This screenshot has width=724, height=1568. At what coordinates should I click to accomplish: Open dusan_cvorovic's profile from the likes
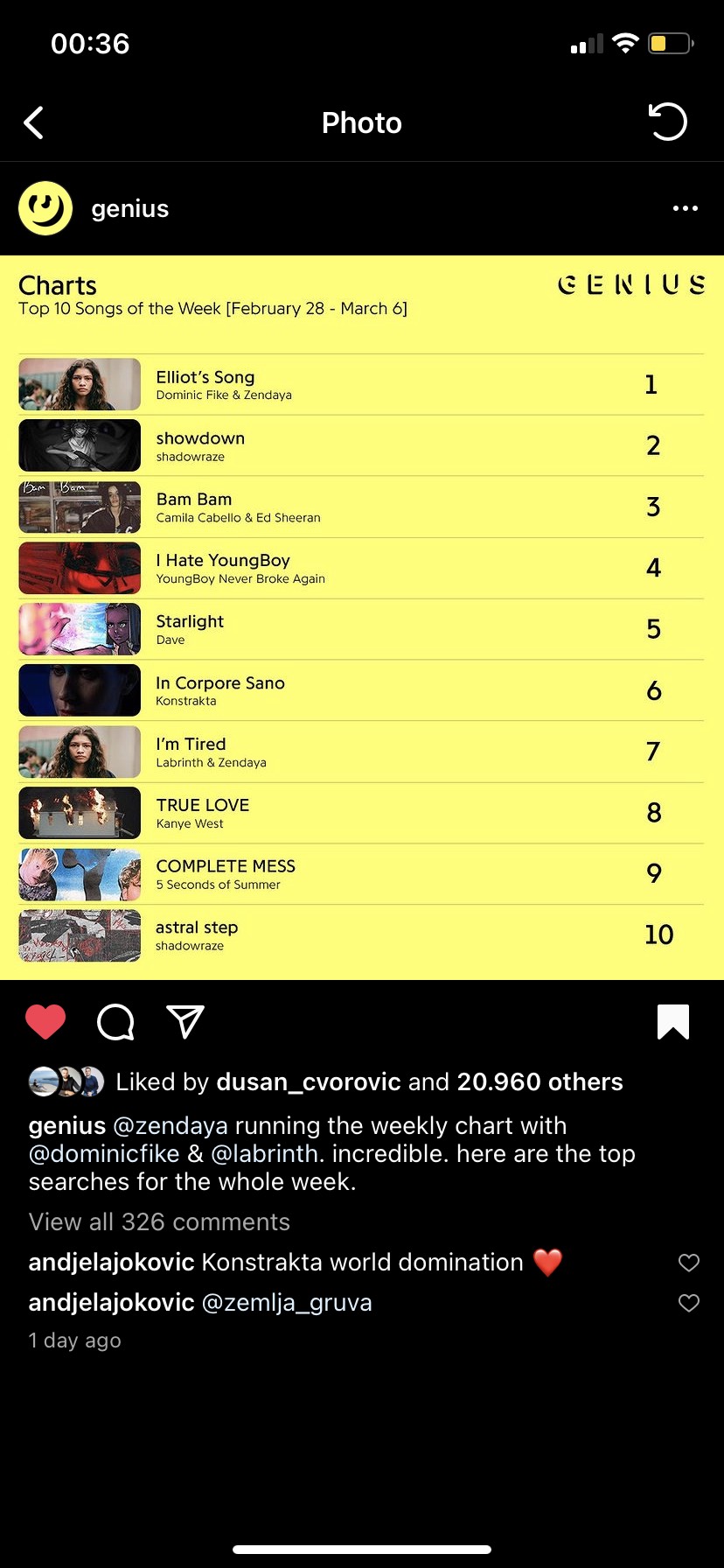coord(308,1082)
